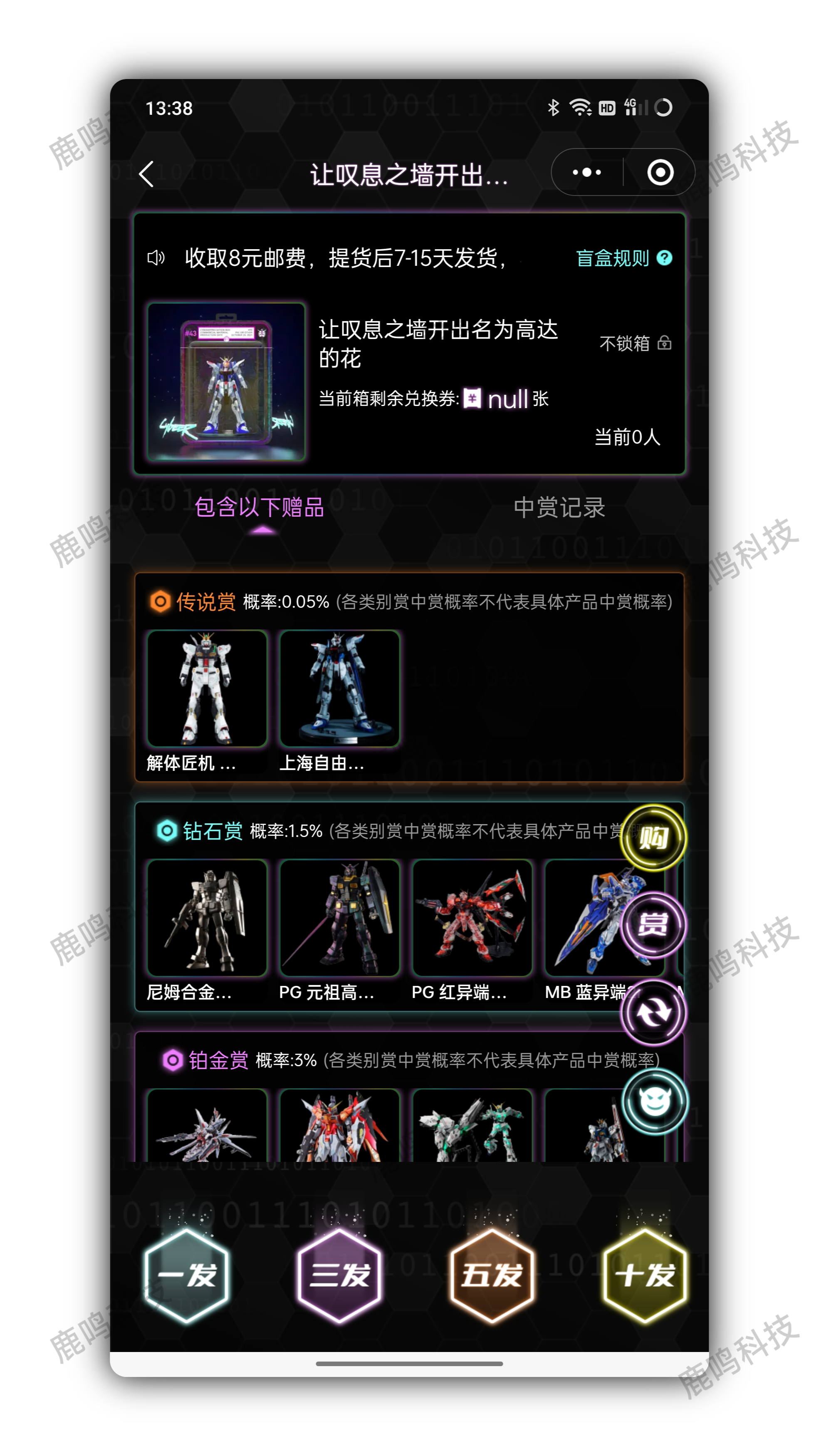Tap the floating 购 purchase button
819x1456 pixels.
[653, 838]
